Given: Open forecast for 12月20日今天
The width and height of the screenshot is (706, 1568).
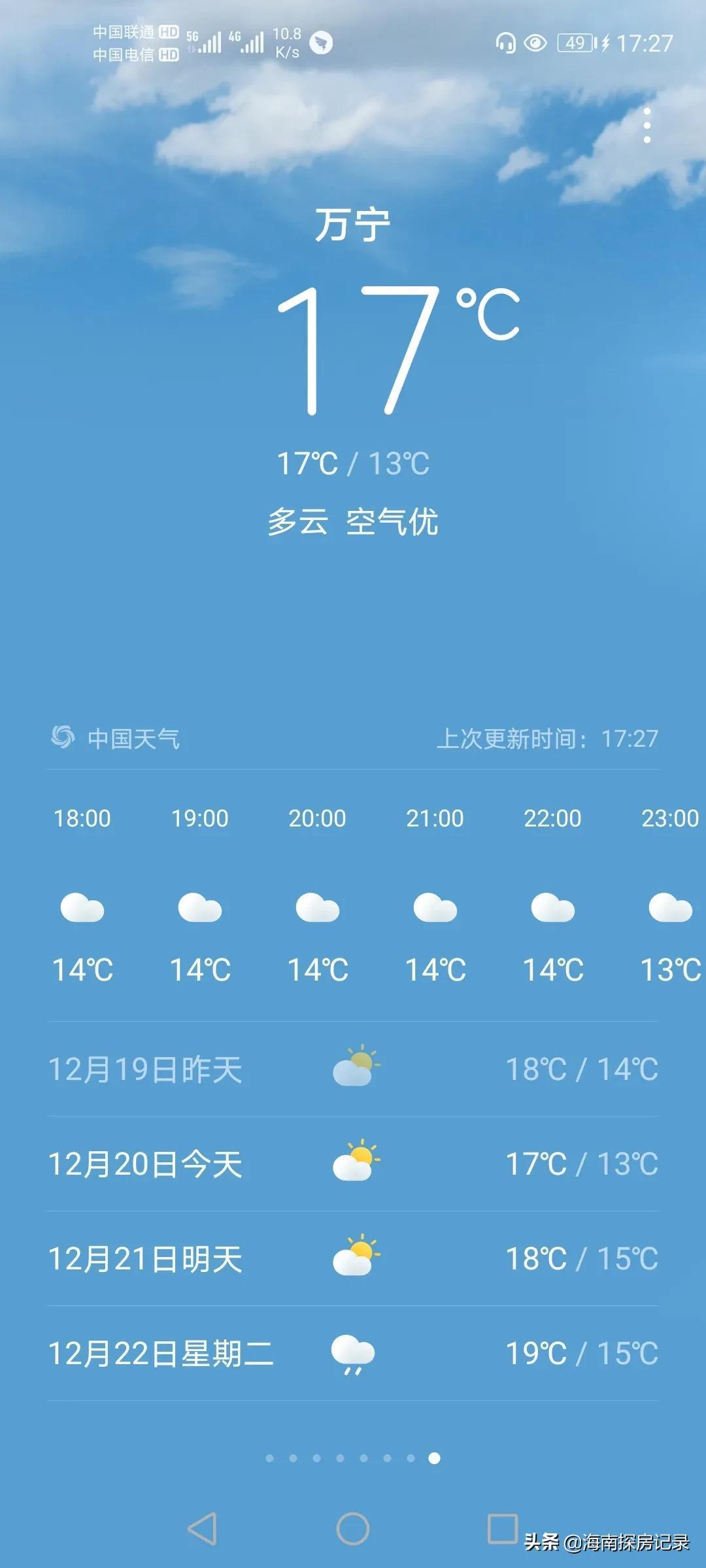Looking at the screenshot, I should (353, 1164).
